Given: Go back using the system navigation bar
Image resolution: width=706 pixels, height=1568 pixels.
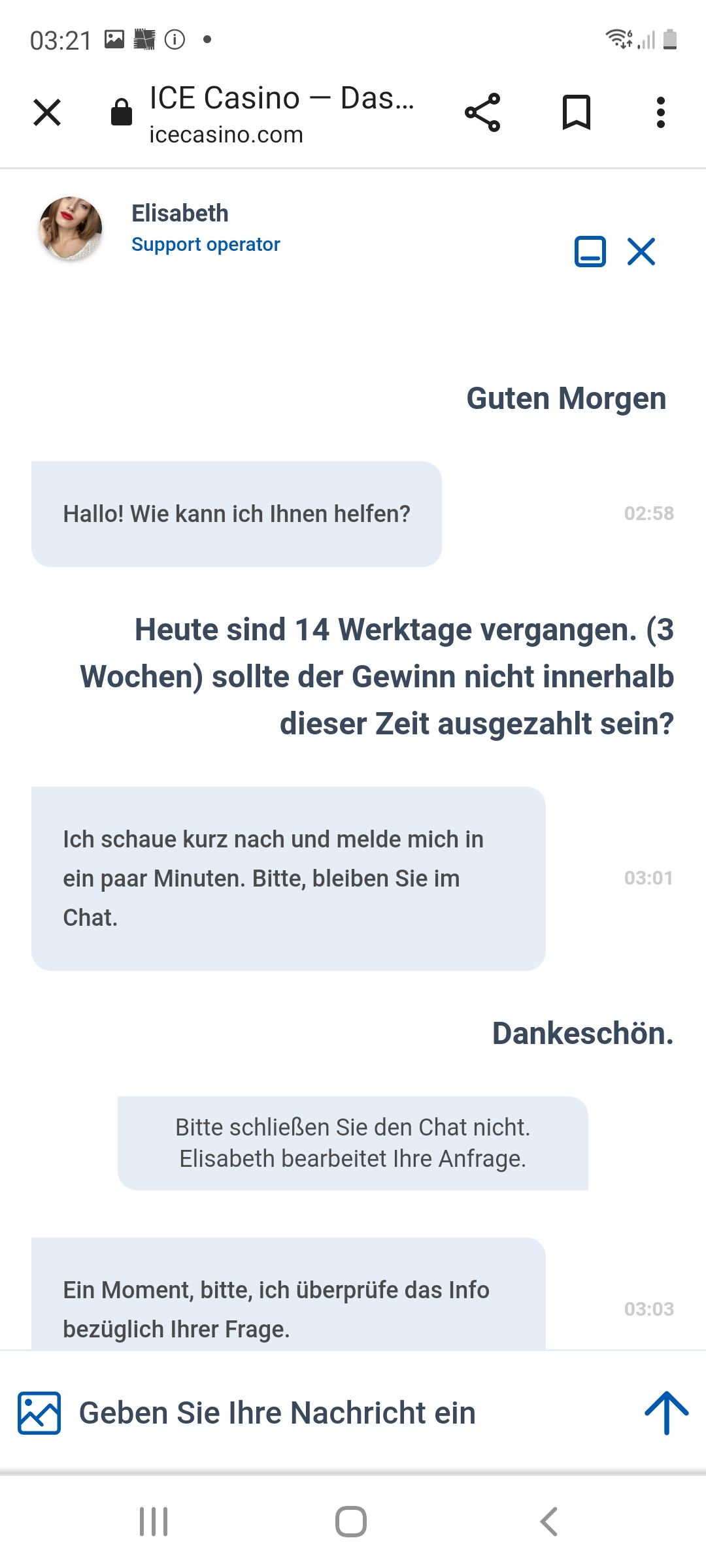Looking at the screenshot, I should tap(549, 1522).
